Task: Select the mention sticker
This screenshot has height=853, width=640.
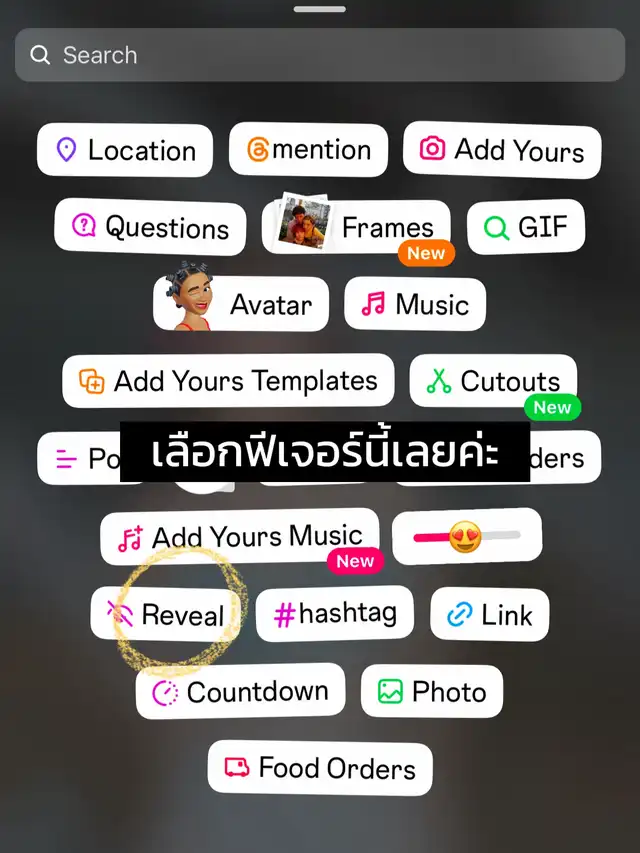Action: coord(309,150)
